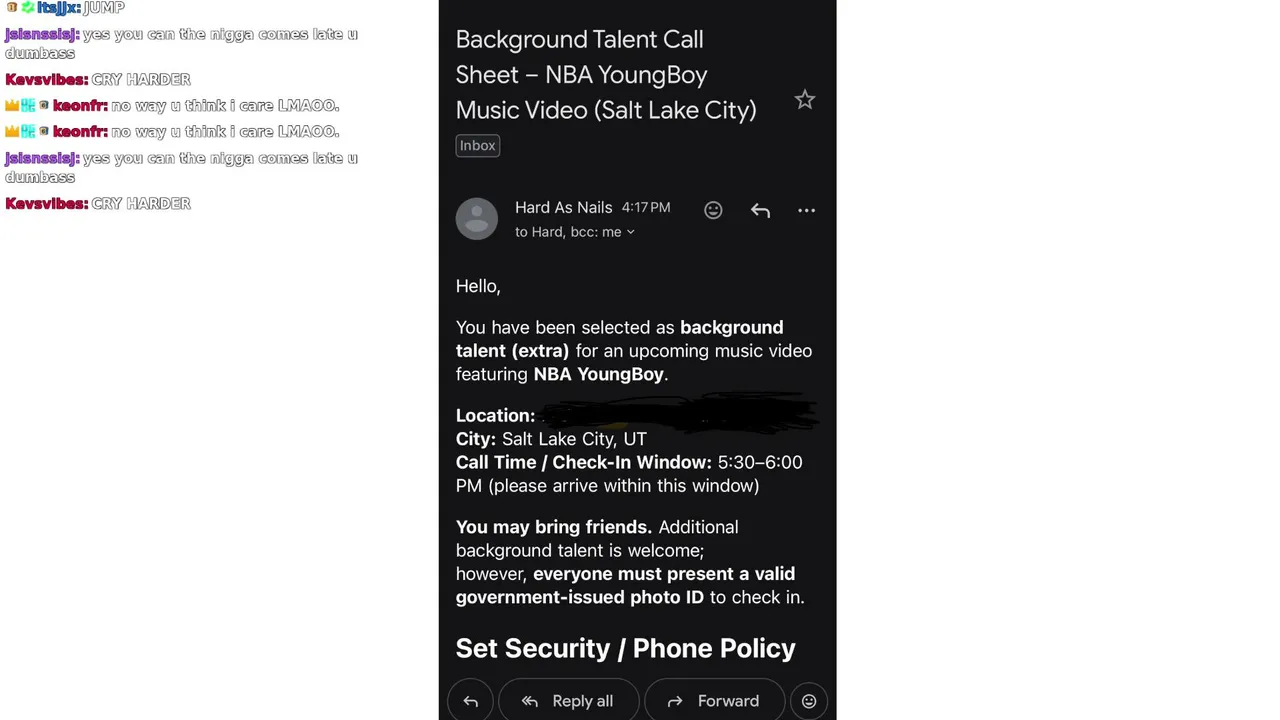The width and height of the screenshot is (1280, 720).
Task: Tap the Reply all button
Action: [x=568, y=701]
